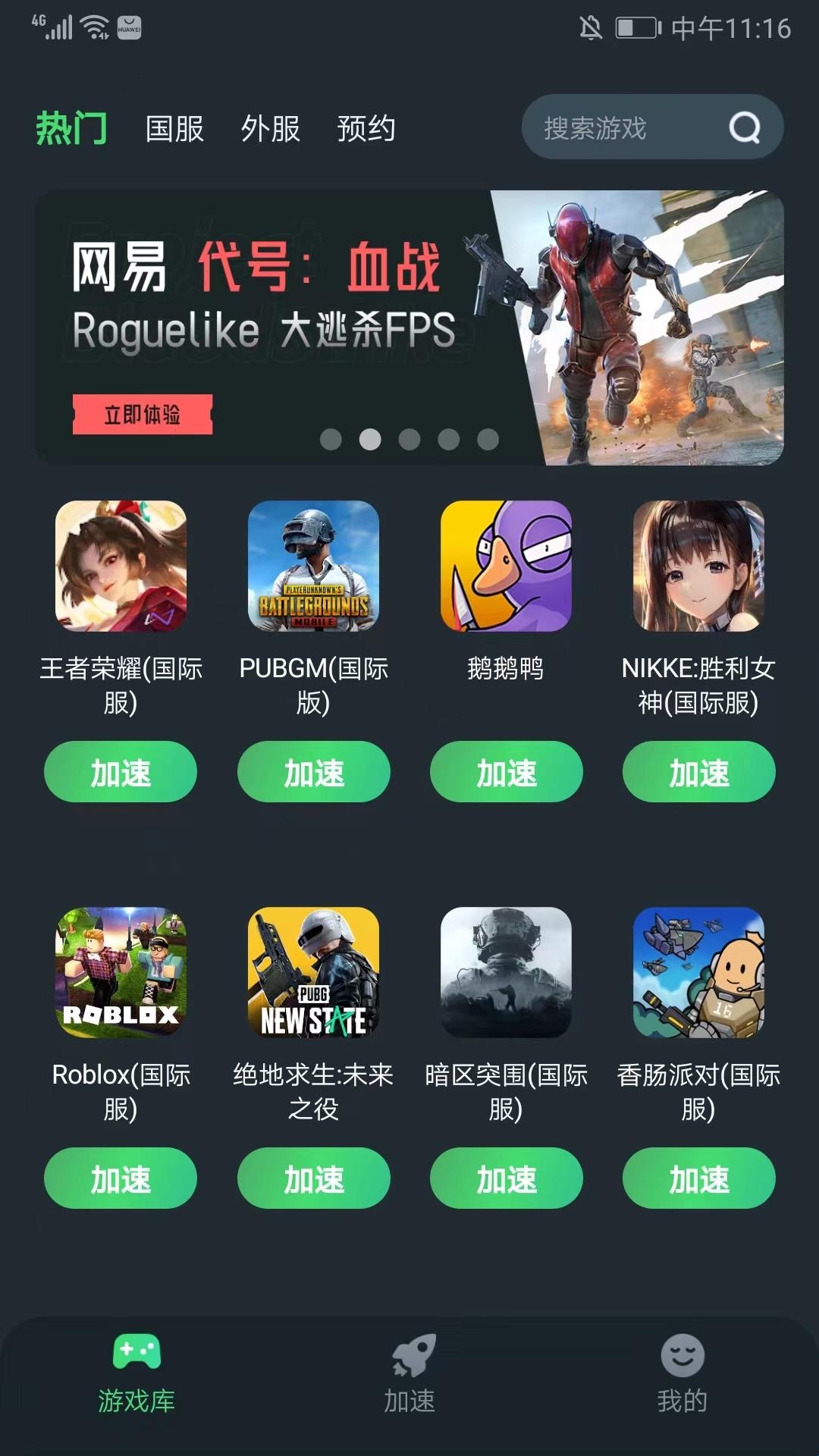Image resolution: width=819 pixels, height=1456 pixels.
Task: Tap 加速 under NIKKE:胜利女神(国际服)
Action: click(x=698, y=772)
